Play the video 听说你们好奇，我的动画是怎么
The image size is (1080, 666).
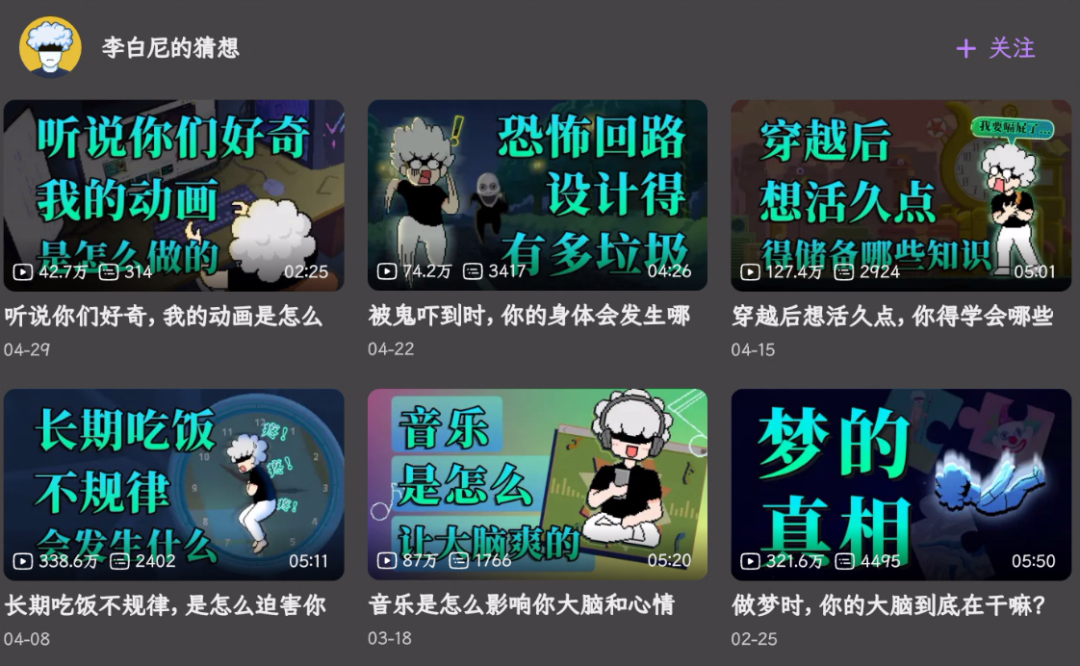click(x=174, y=195)
